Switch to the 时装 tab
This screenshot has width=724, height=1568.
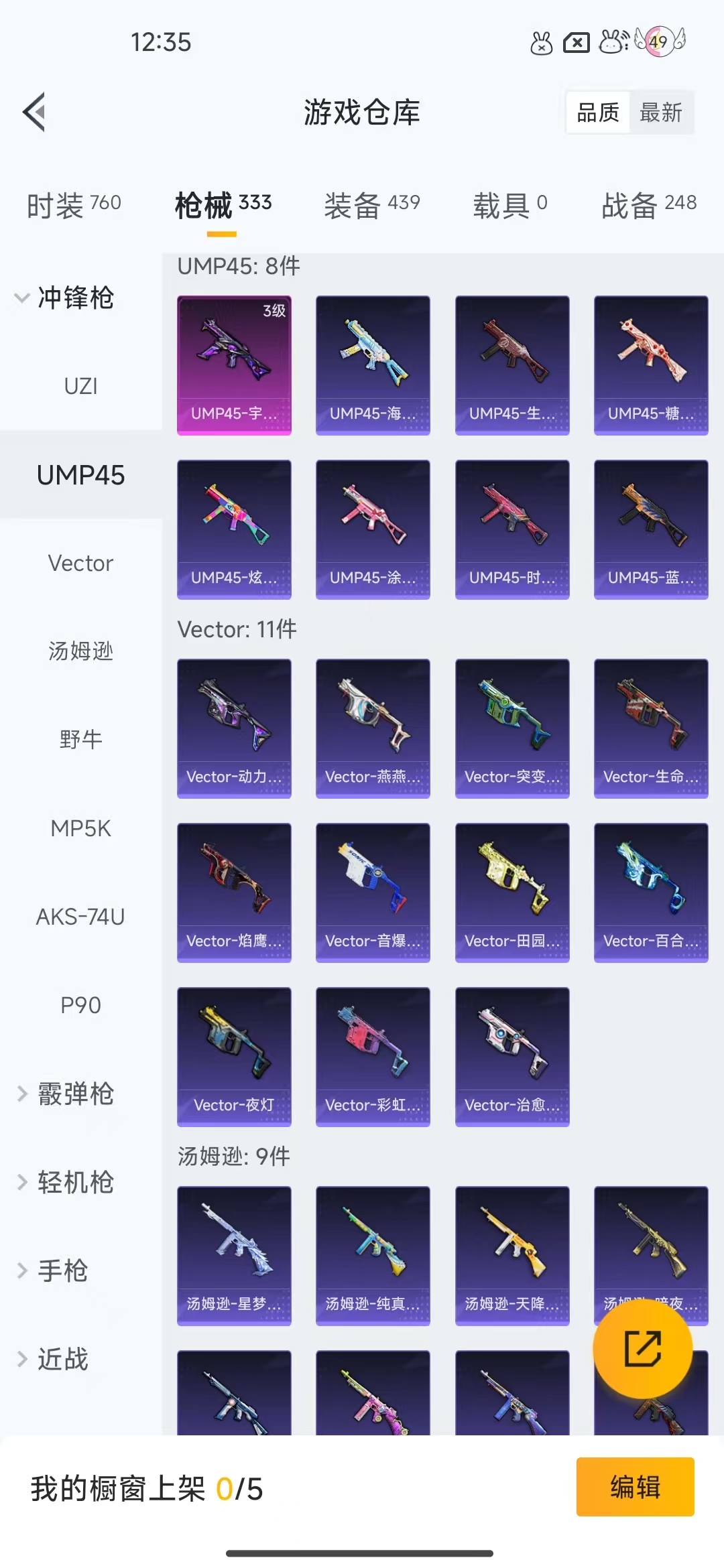point(74,204)
